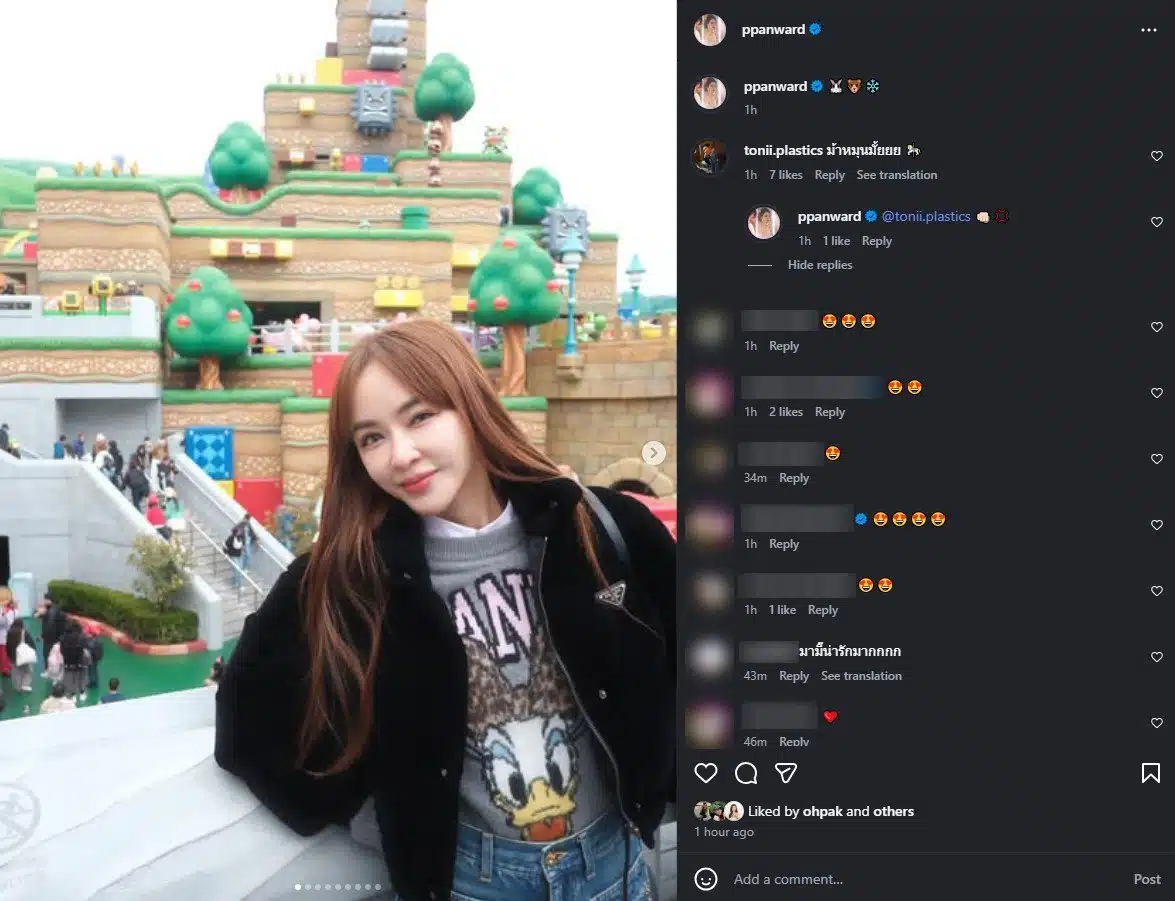See translation of tonii.plastics comment
Image resolution: width=1175 pixels, height=901 pixels.
coord(896,175)
